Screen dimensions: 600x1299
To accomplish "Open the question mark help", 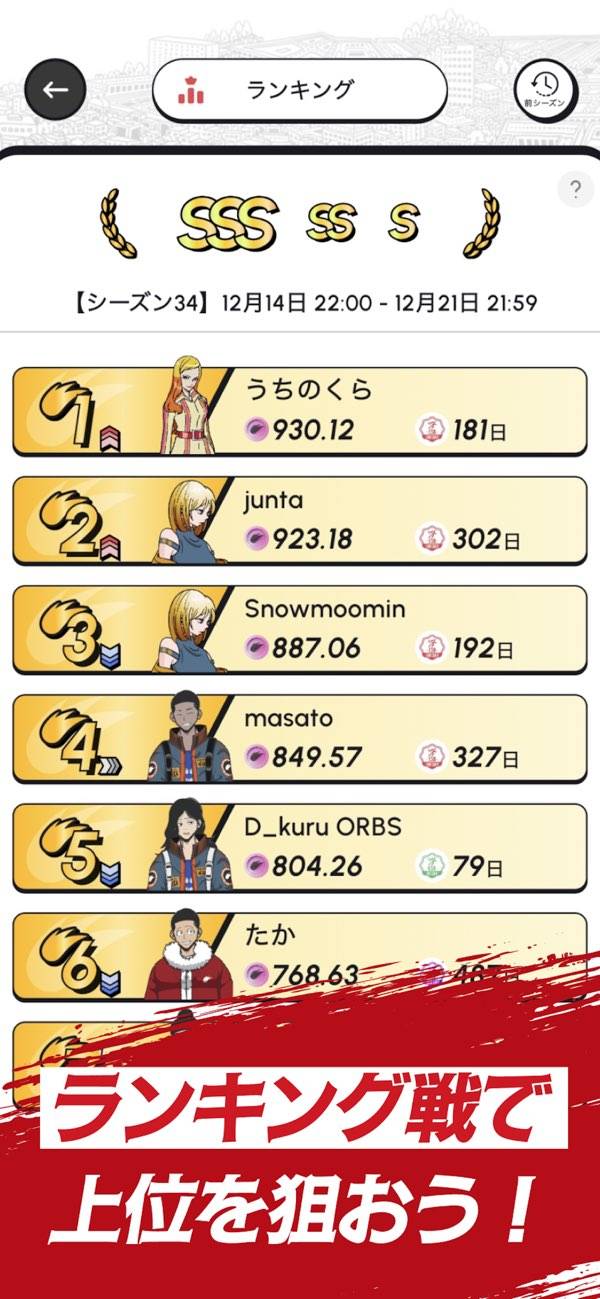I will click(575, 190).
